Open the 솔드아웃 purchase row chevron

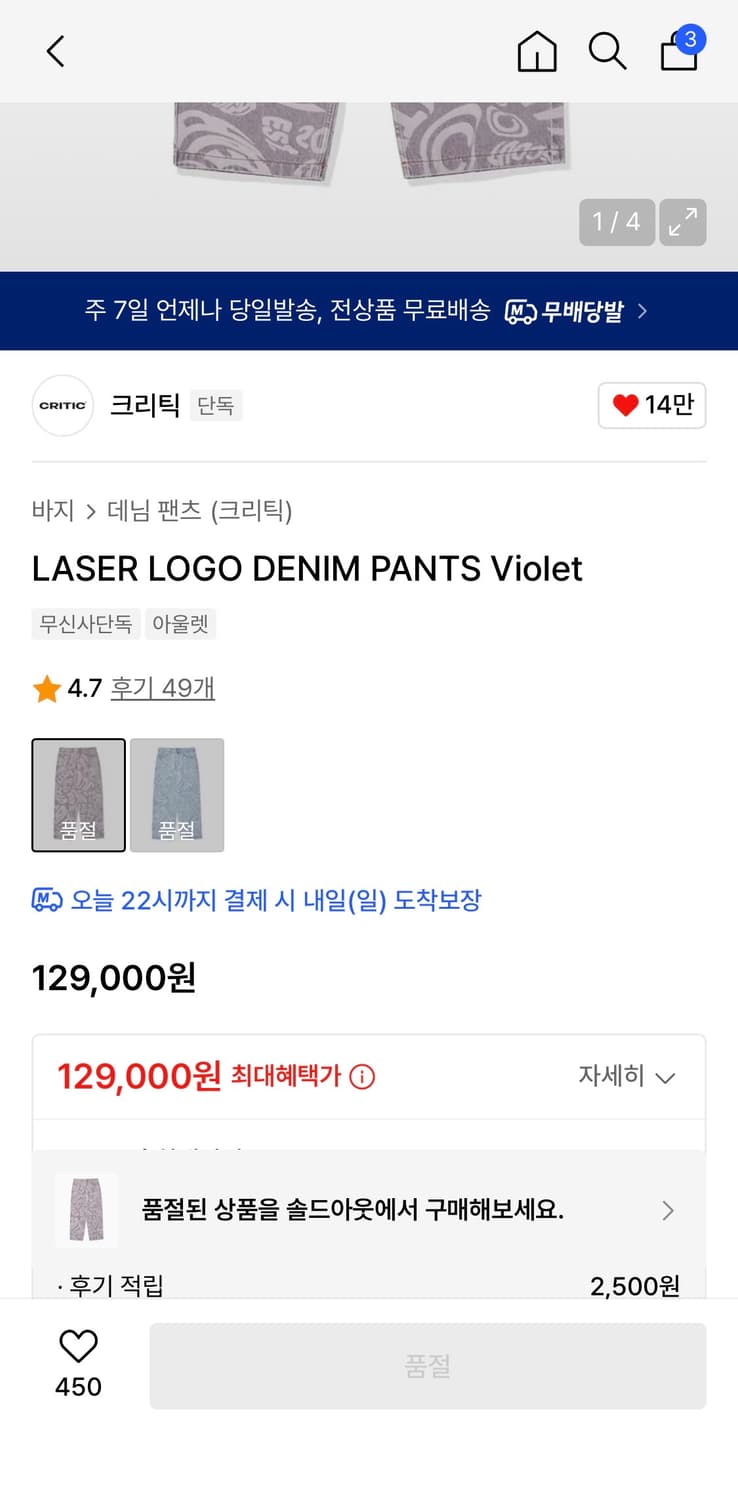[667, 1211]
